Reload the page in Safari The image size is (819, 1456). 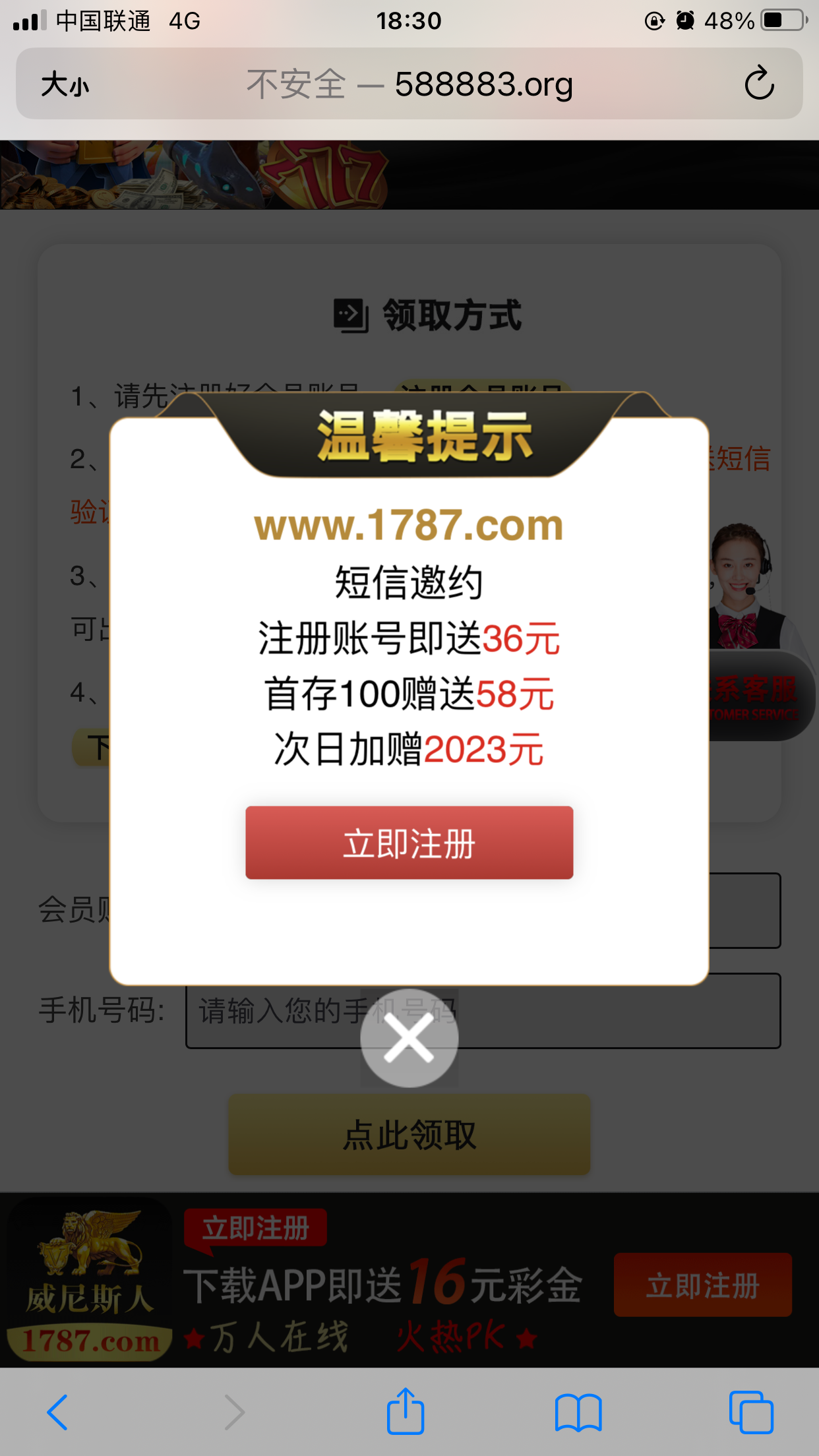click(x=759, y=83)
